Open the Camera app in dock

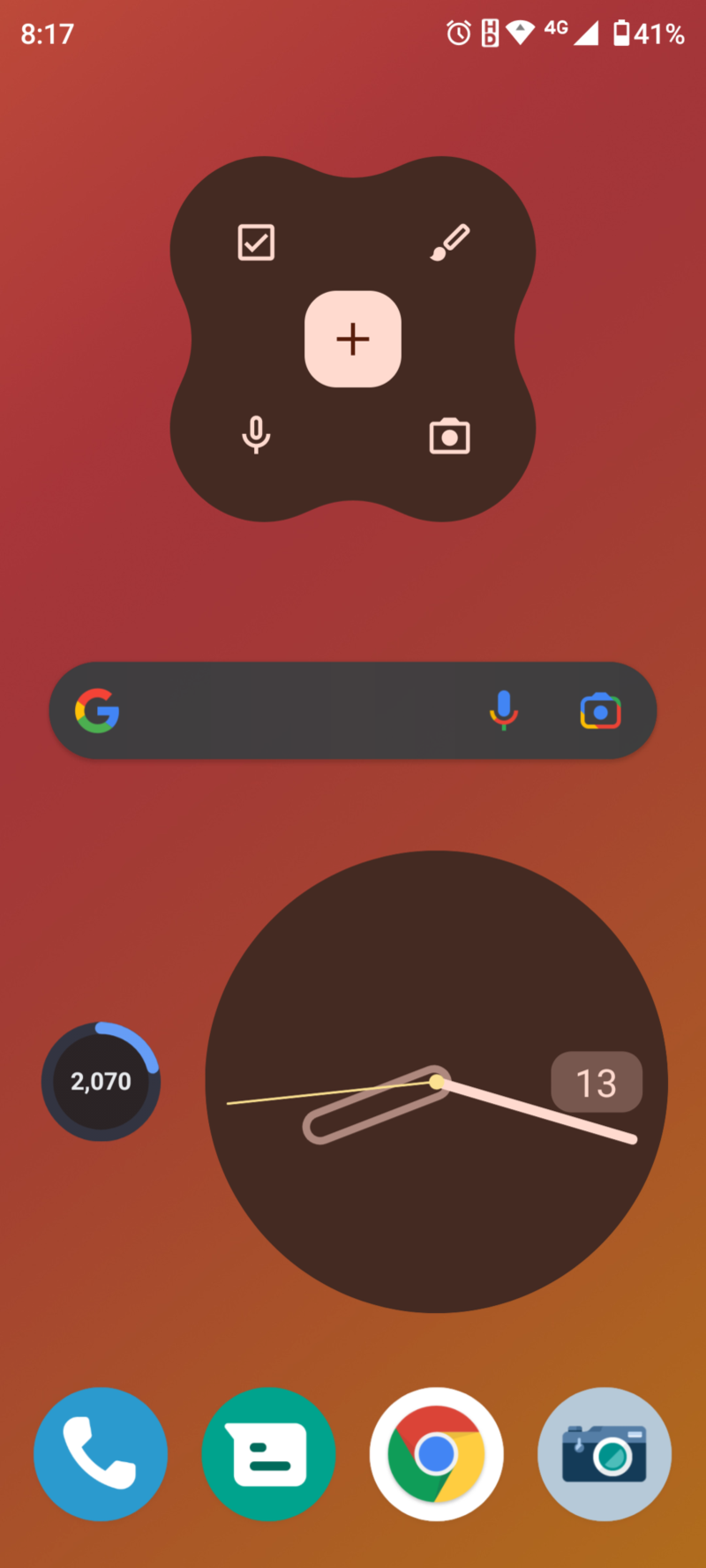tap(605, 1454)
